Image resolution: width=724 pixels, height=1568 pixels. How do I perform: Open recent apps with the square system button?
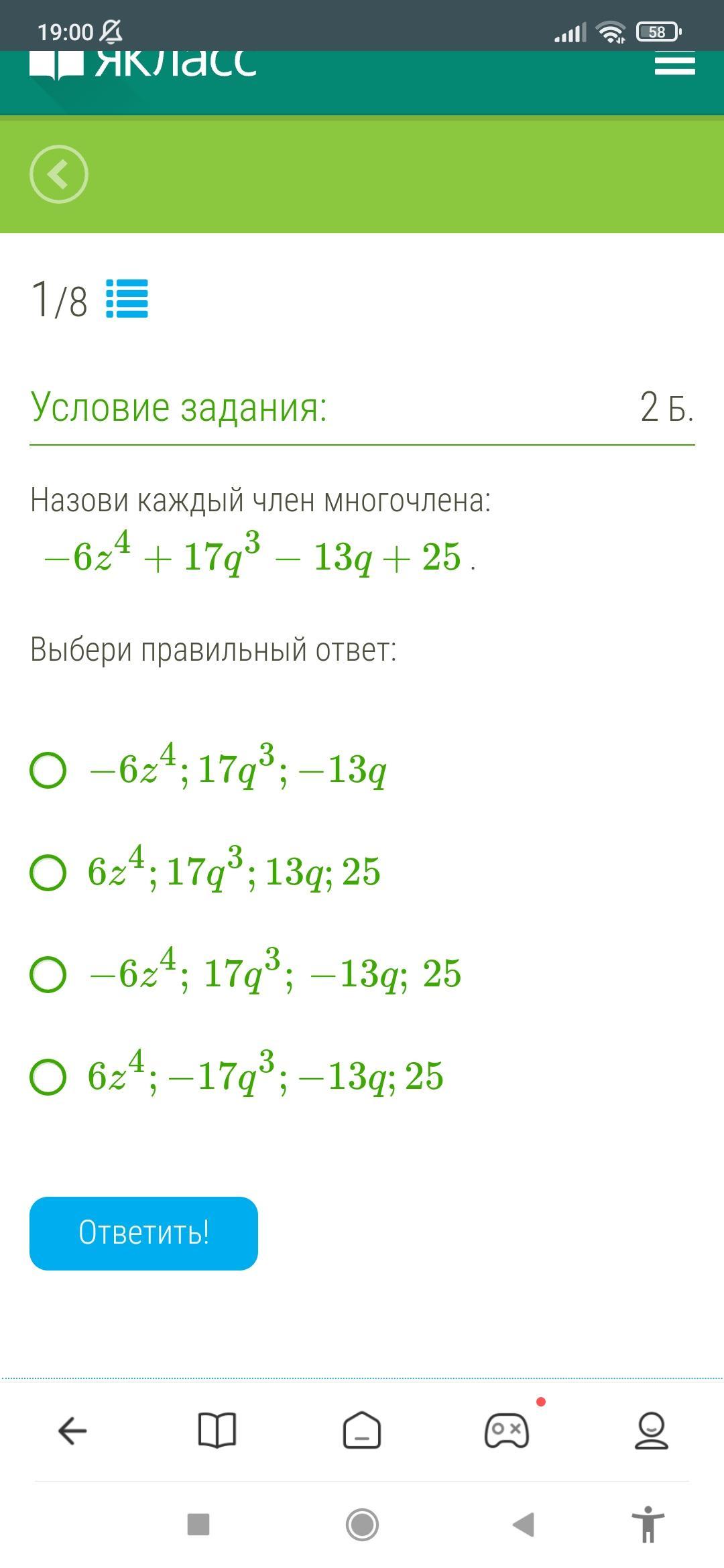[x=198, y=1524]
